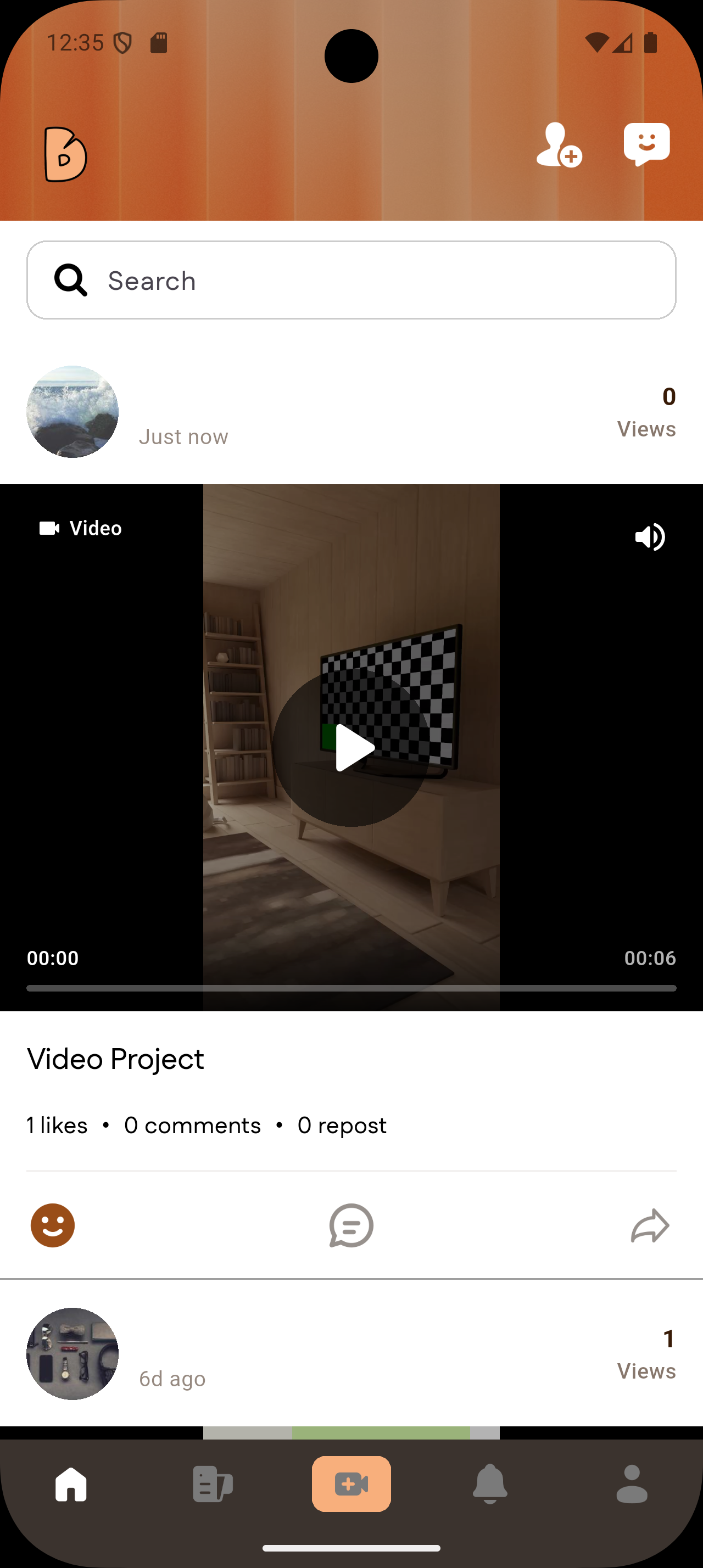Open the profile picture on the Just now post

coord(72,411)
